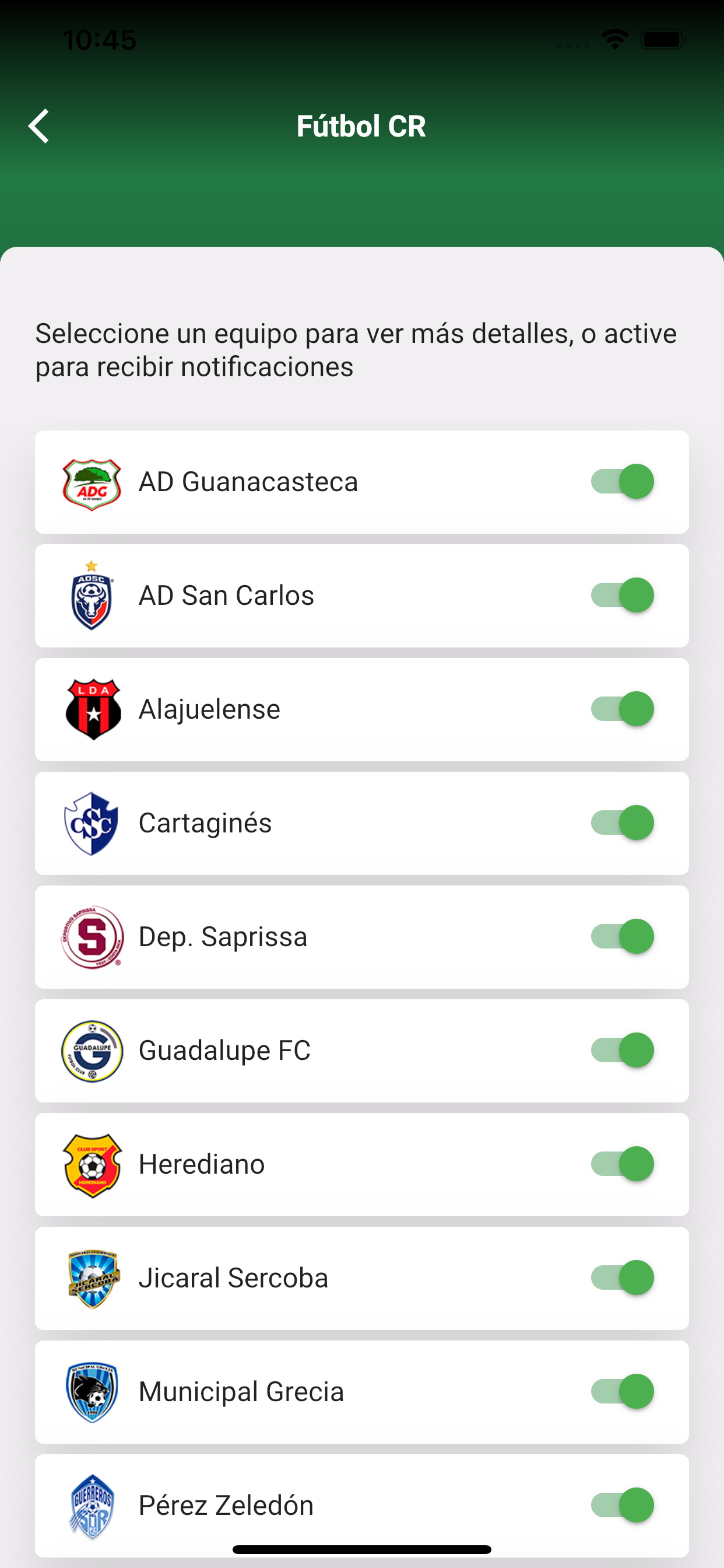Disable the Dep. Saprissa toggle
This screenshot has height=1568, width=724.
pyautogui.click(x=622, y=937)
